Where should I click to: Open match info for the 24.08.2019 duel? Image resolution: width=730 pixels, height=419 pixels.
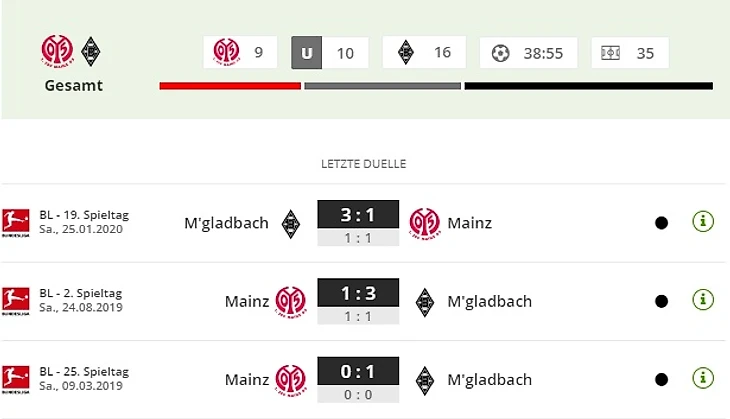pyautogui.click(x=703, y=299)
